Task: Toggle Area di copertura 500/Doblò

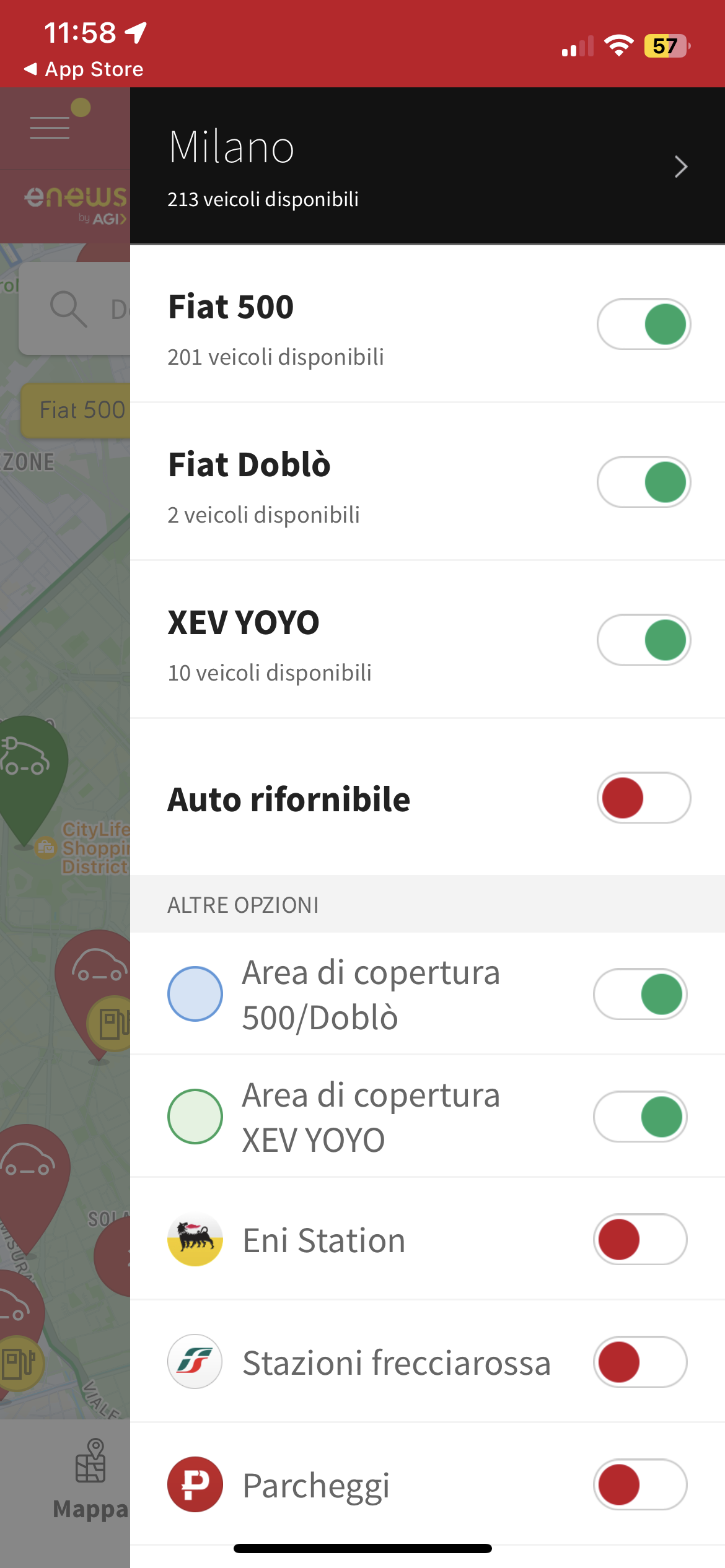Action: pos(639,994)
